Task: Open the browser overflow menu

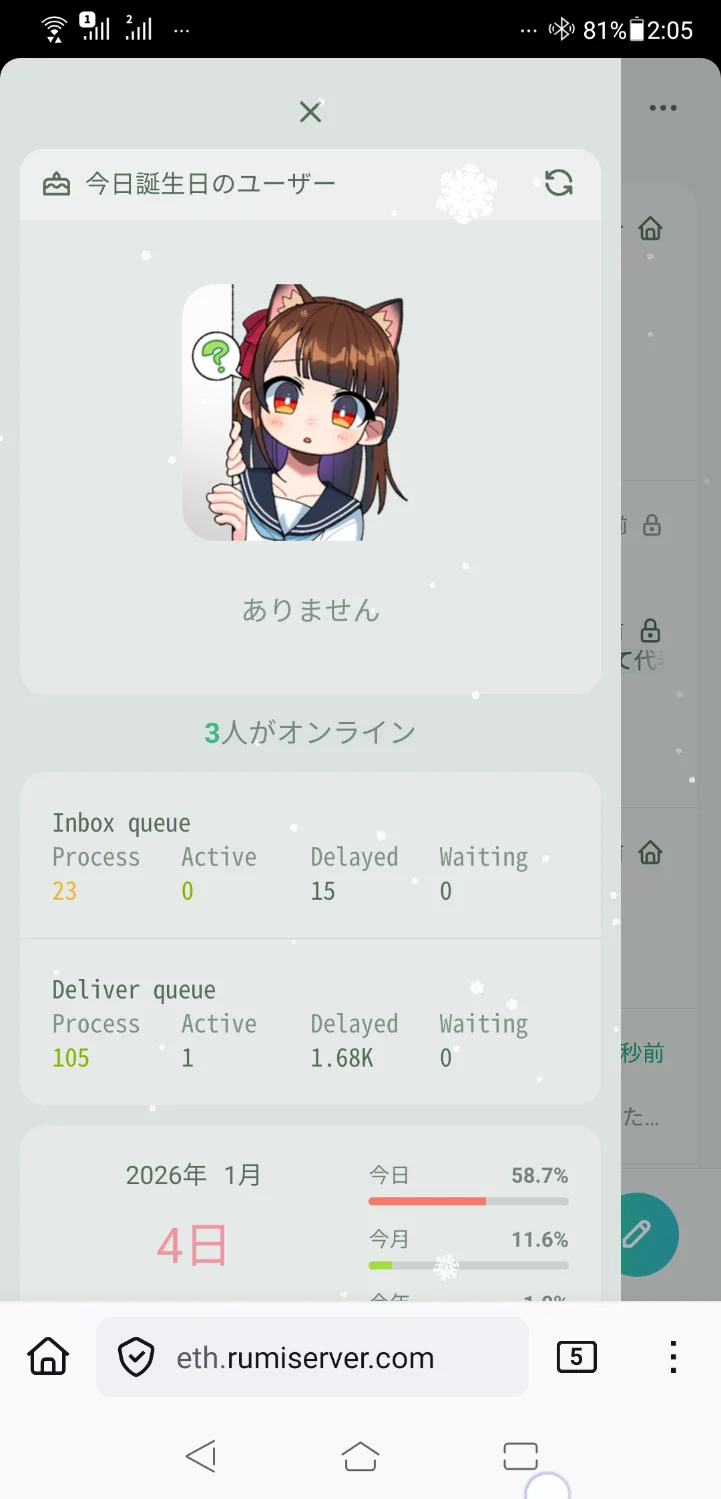Action: (x=673, y=1357)
